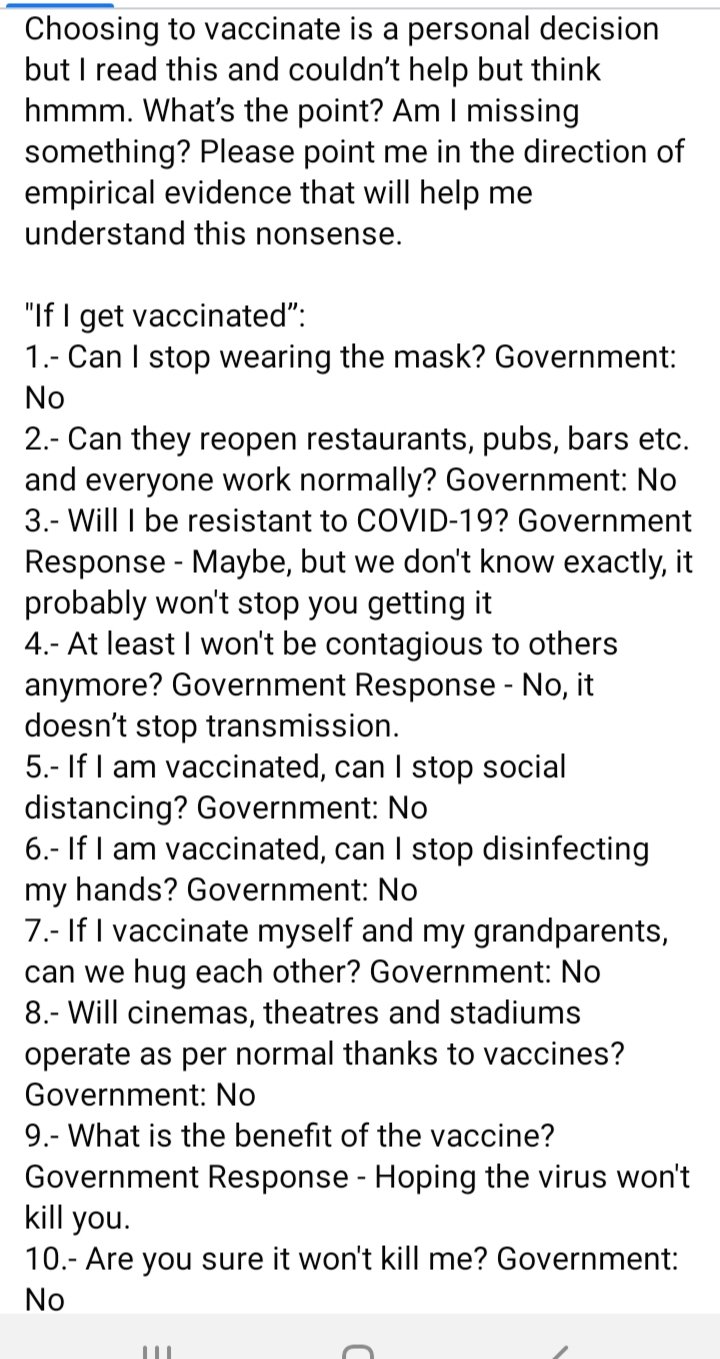Open the recent apps view

click(153, 1350)
